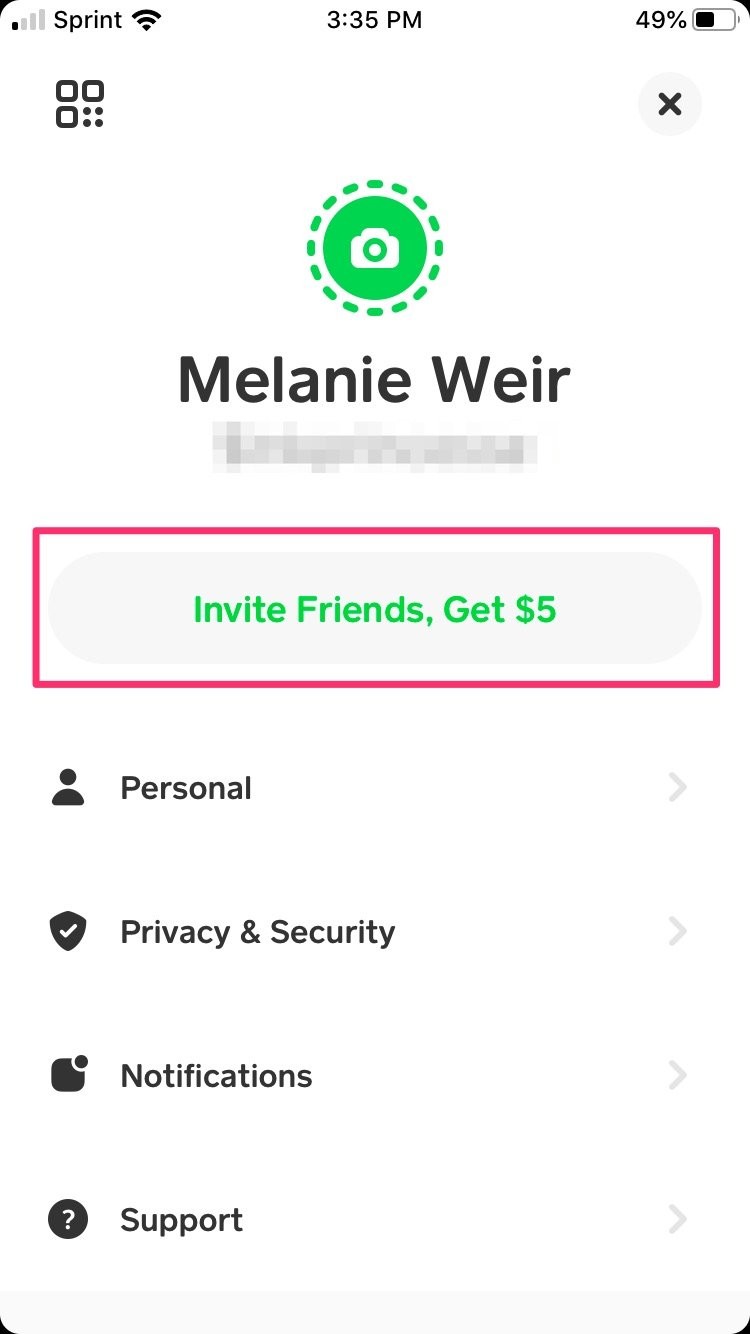
Task: Expand Notifications via its chevron arrow
Action: click(x=679, y=1075)
